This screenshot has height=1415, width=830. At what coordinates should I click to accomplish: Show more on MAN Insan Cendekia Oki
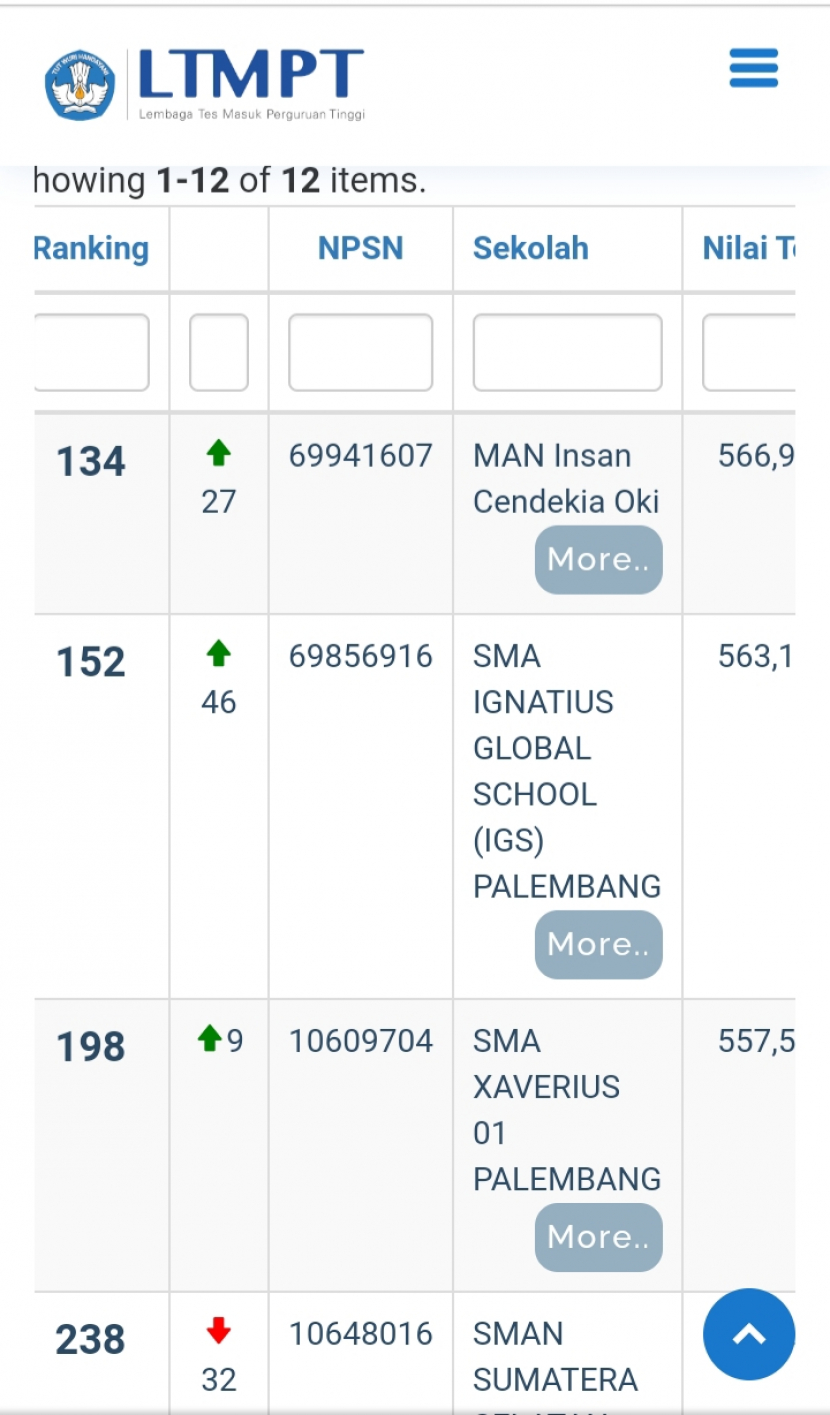598,559
